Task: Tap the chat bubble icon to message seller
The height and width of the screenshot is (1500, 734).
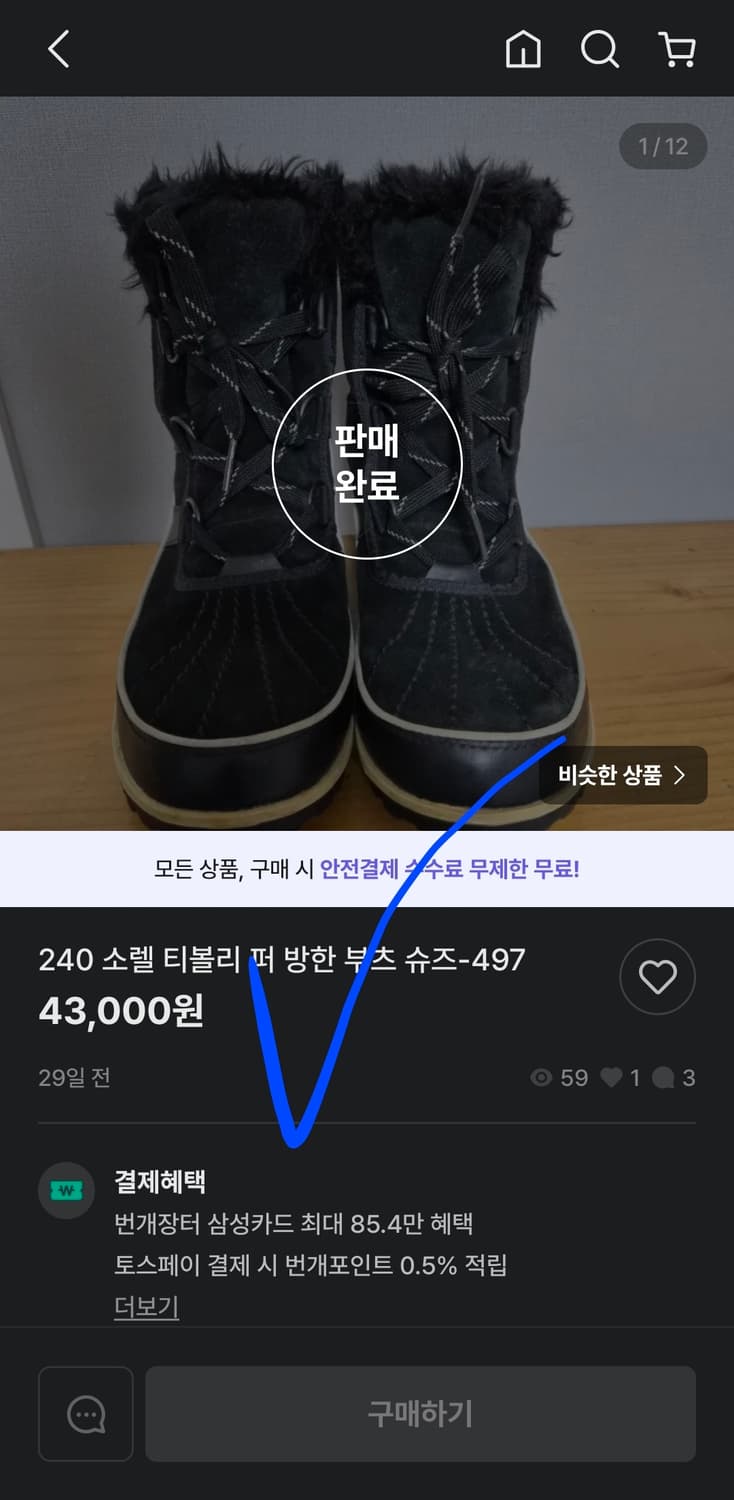Action: 85,1413
